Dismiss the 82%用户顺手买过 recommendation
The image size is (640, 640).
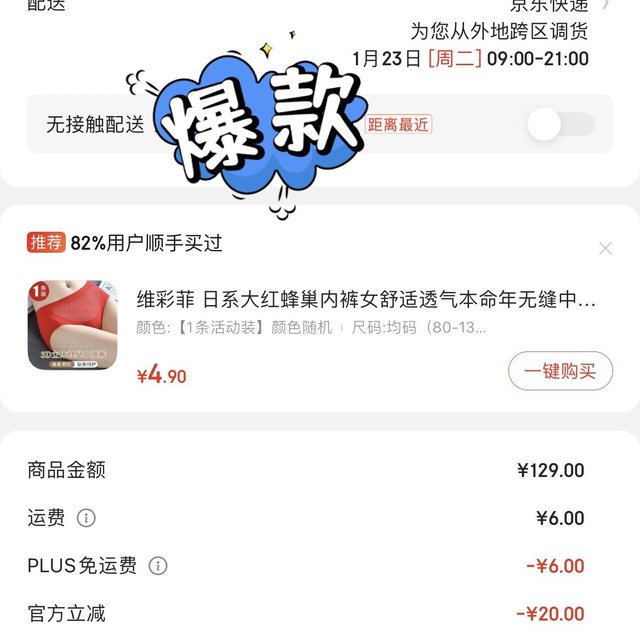point(605,248)
